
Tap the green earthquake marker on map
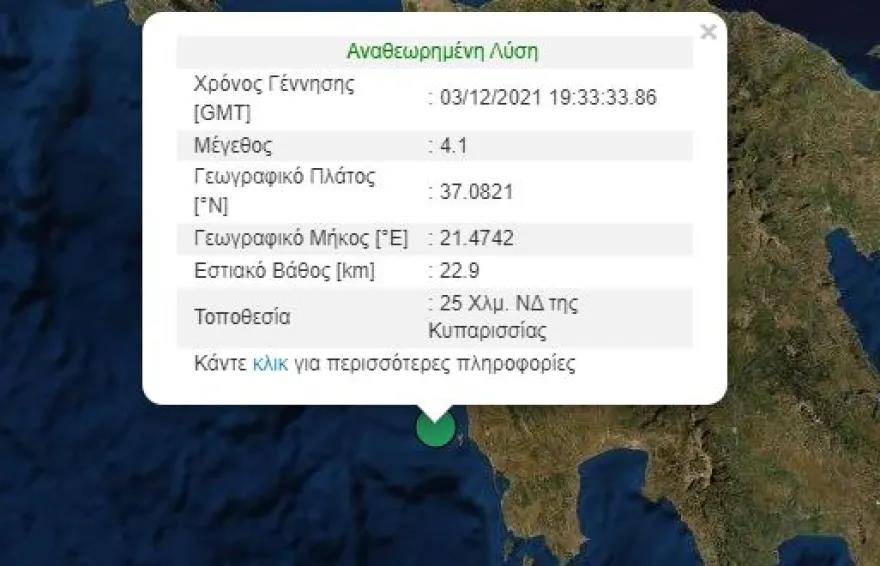(435, 429)
